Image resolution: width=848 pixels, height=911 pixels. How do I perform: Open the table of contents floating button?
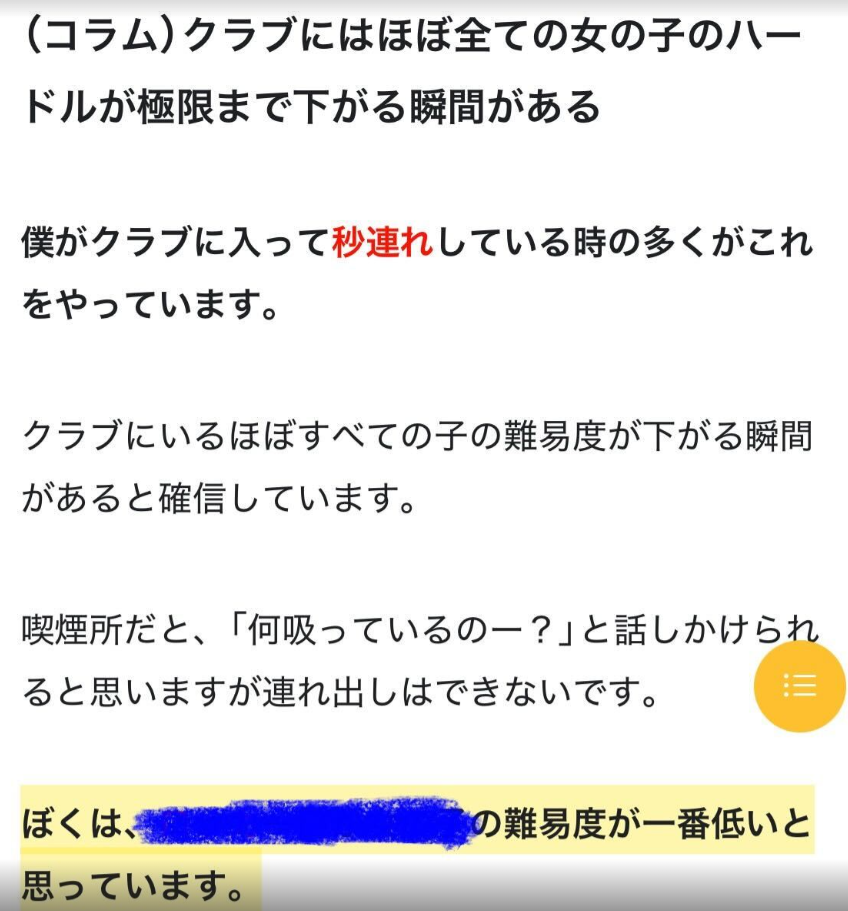799,686
